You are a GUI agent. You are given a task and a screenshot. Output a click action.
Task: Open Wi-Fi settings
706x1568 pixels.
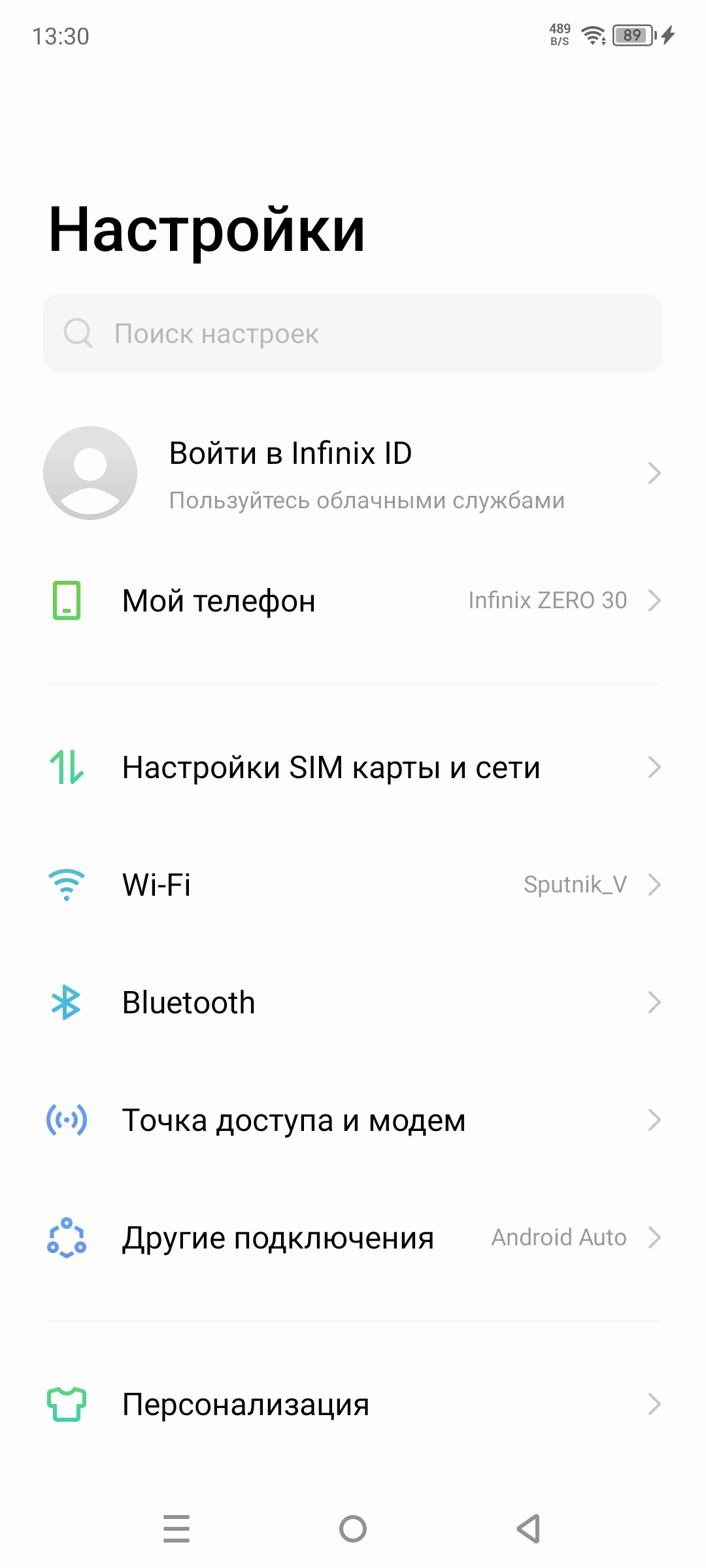353,885
